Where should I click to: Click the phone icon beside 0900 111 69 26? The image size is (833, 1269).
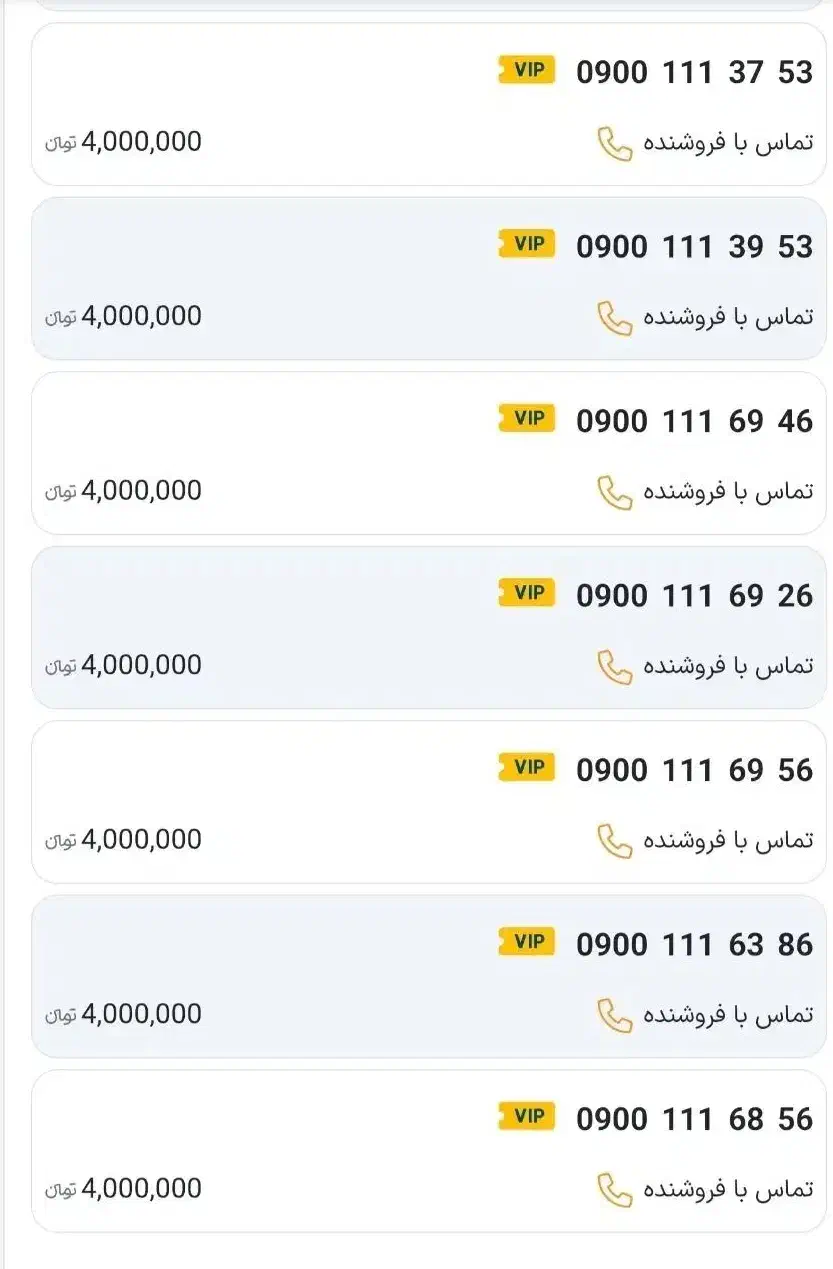[x=615, y=666]
